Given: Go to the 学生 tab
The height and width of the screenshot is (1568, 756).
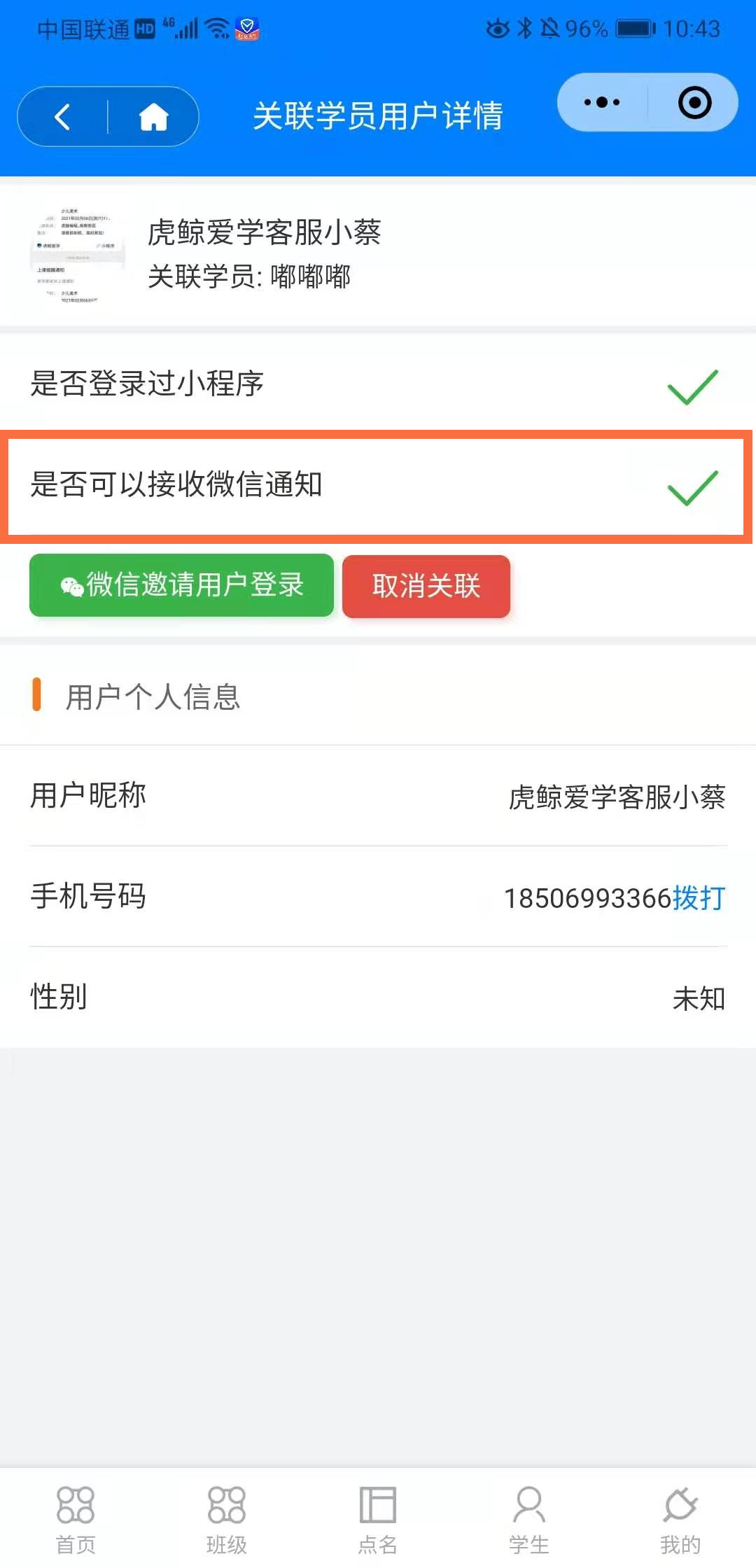Looking at the screenshot, I should (529, 1518).
